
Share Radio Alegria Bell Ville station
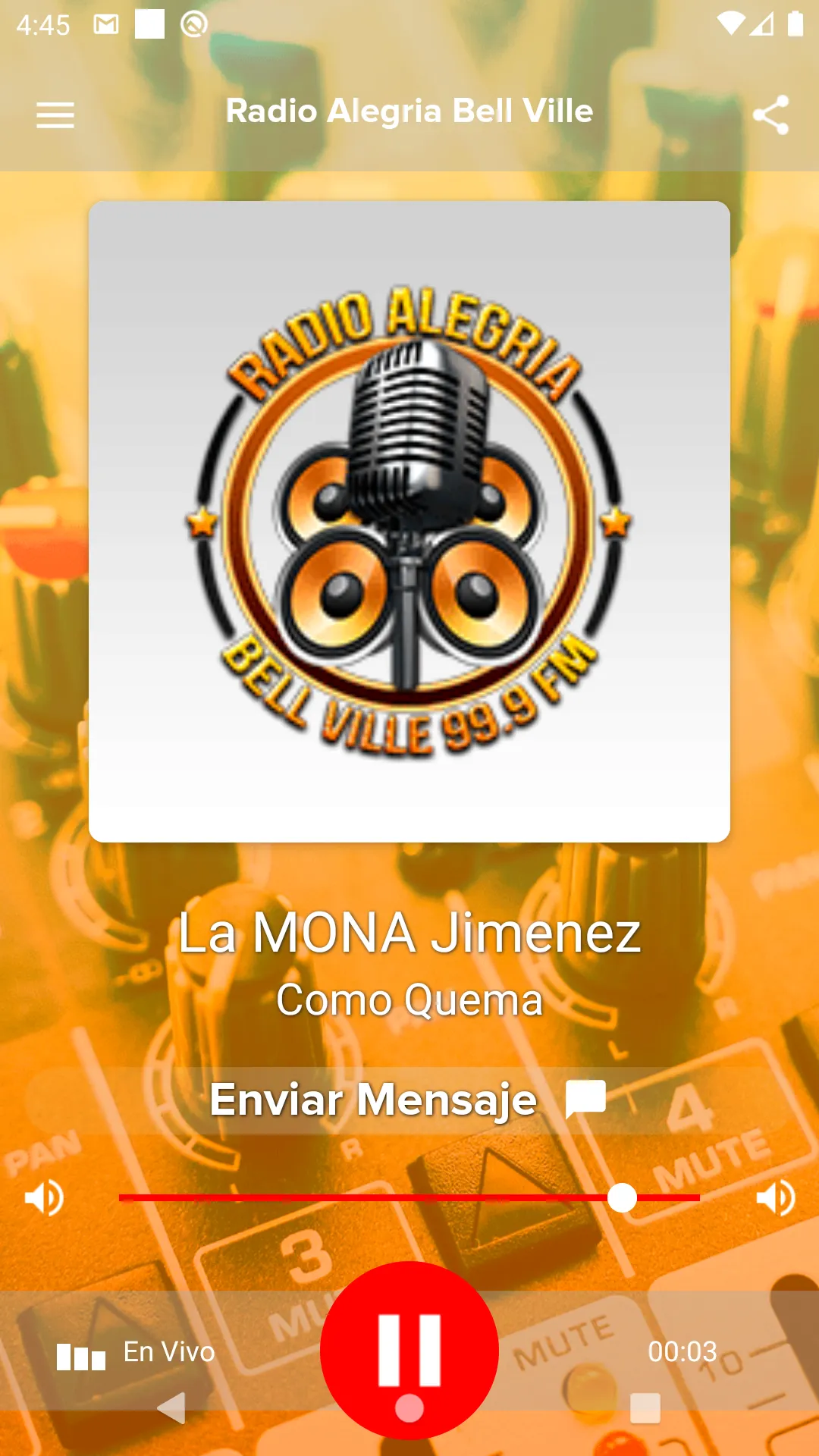(x=770, y=115)
